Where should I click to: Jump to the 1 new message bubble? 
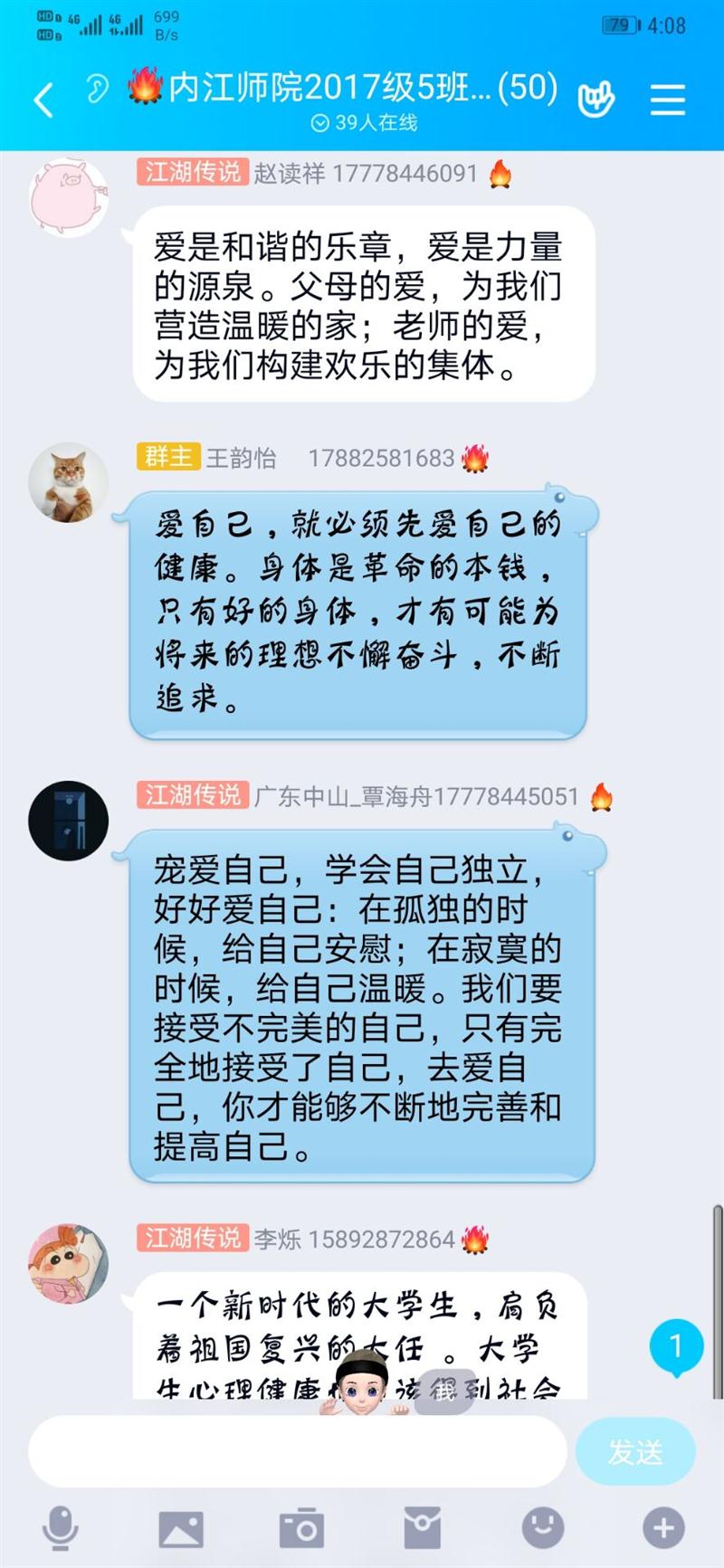point(676,1346)
